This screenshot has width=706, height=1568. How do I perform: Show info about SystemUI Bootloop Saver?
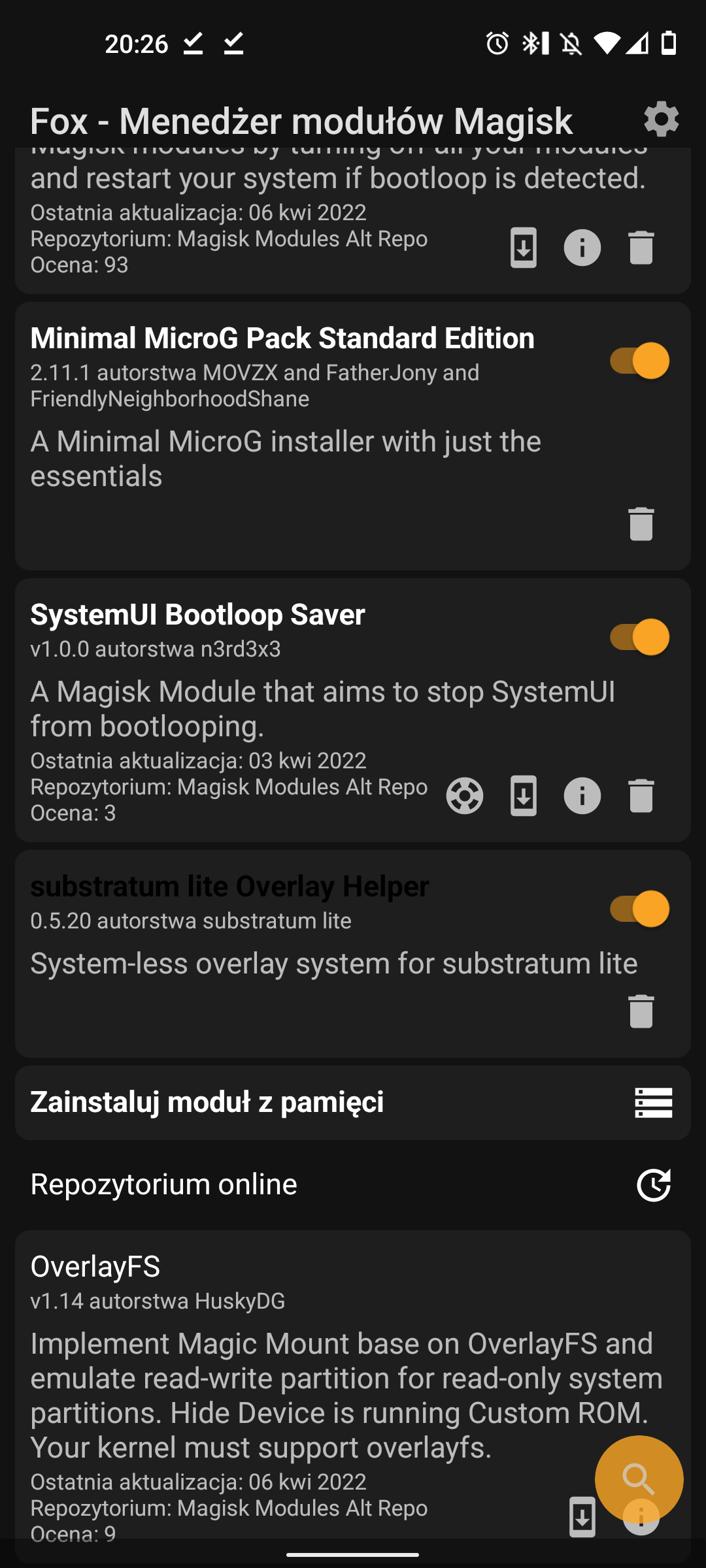point(582,794)
